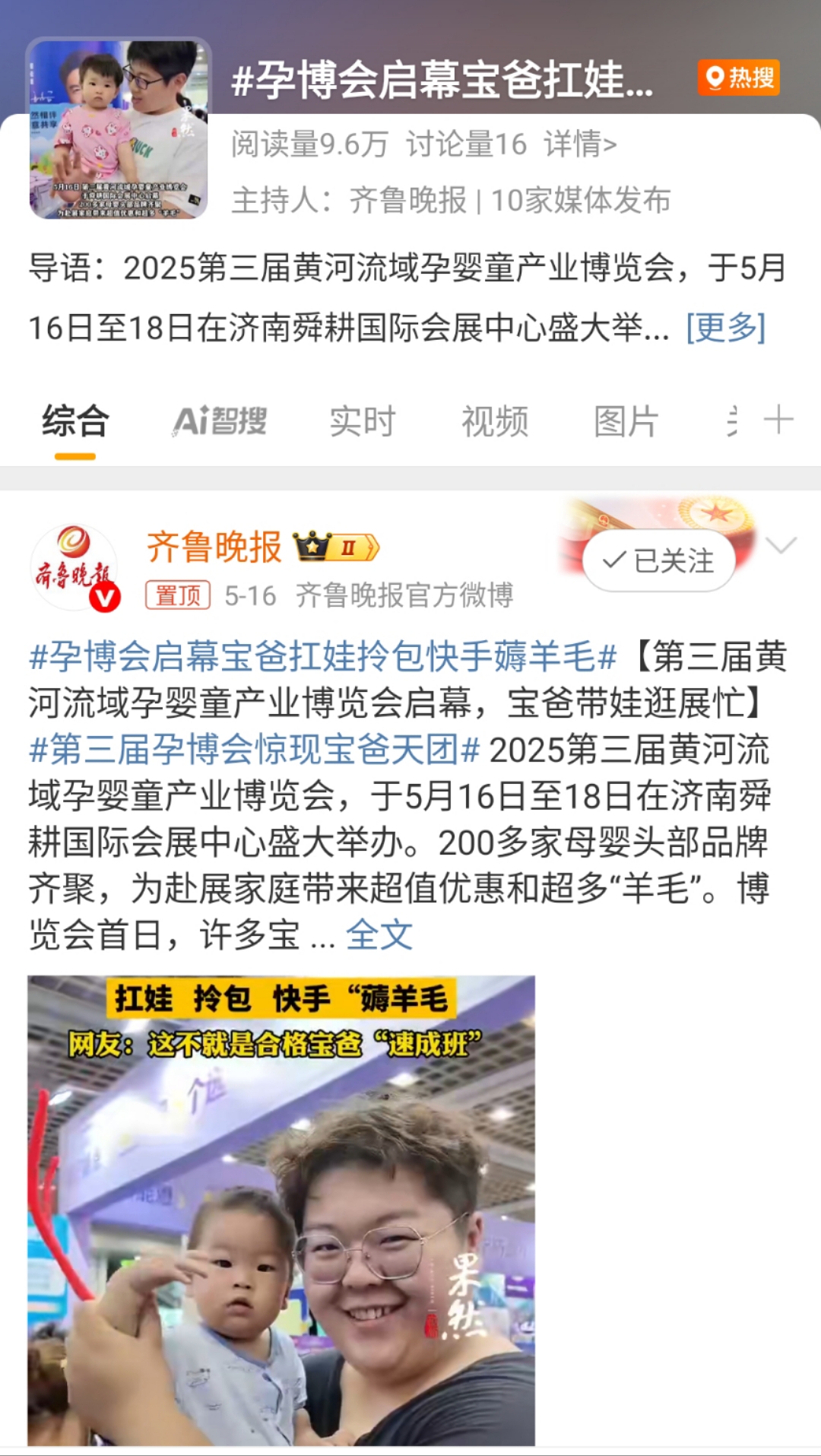Switch to the 视频 tab
821x1456 pixels.
click(494, 421)
